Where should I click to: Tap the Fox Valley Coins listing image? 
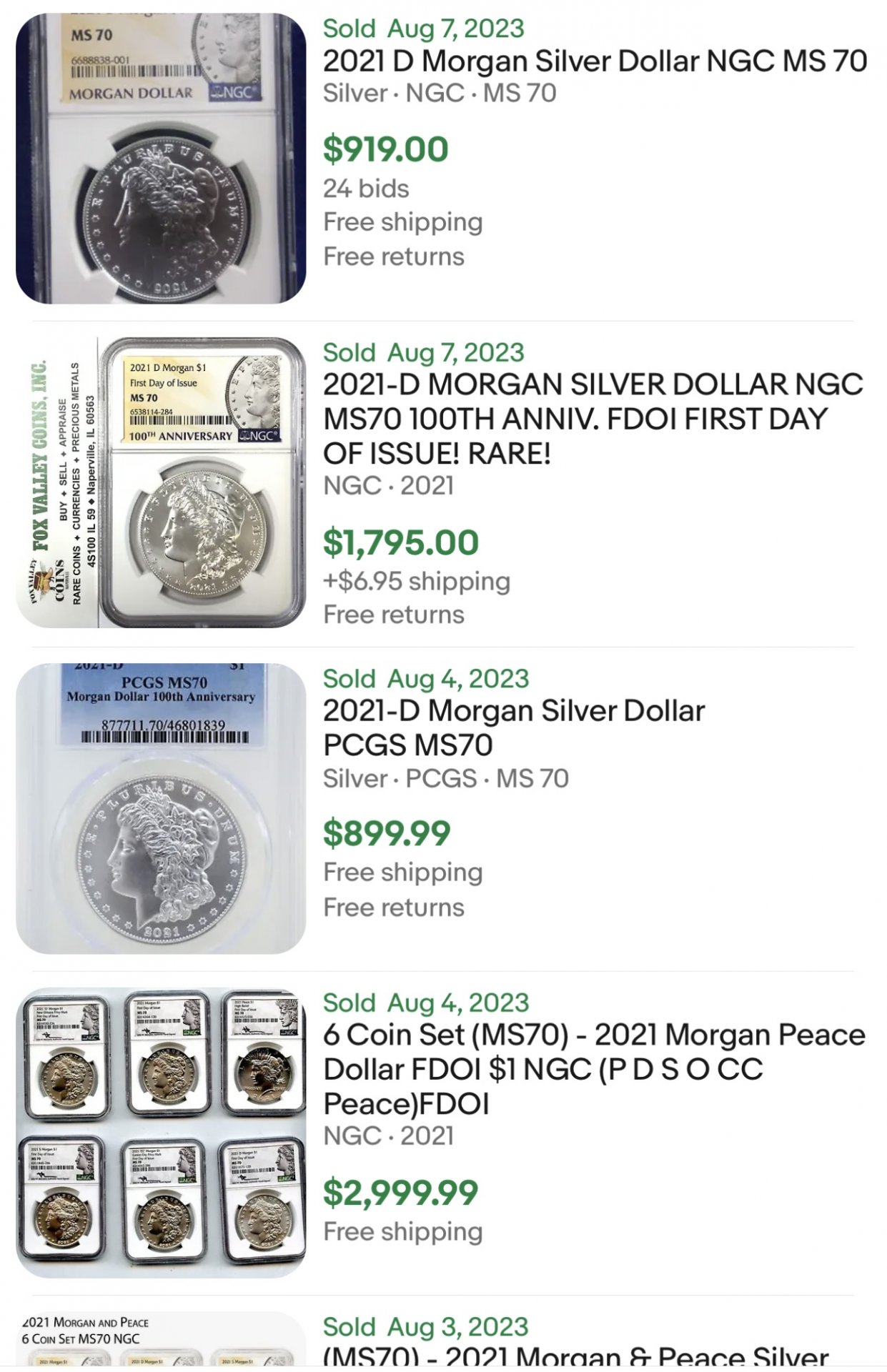[x=161, y=482]
